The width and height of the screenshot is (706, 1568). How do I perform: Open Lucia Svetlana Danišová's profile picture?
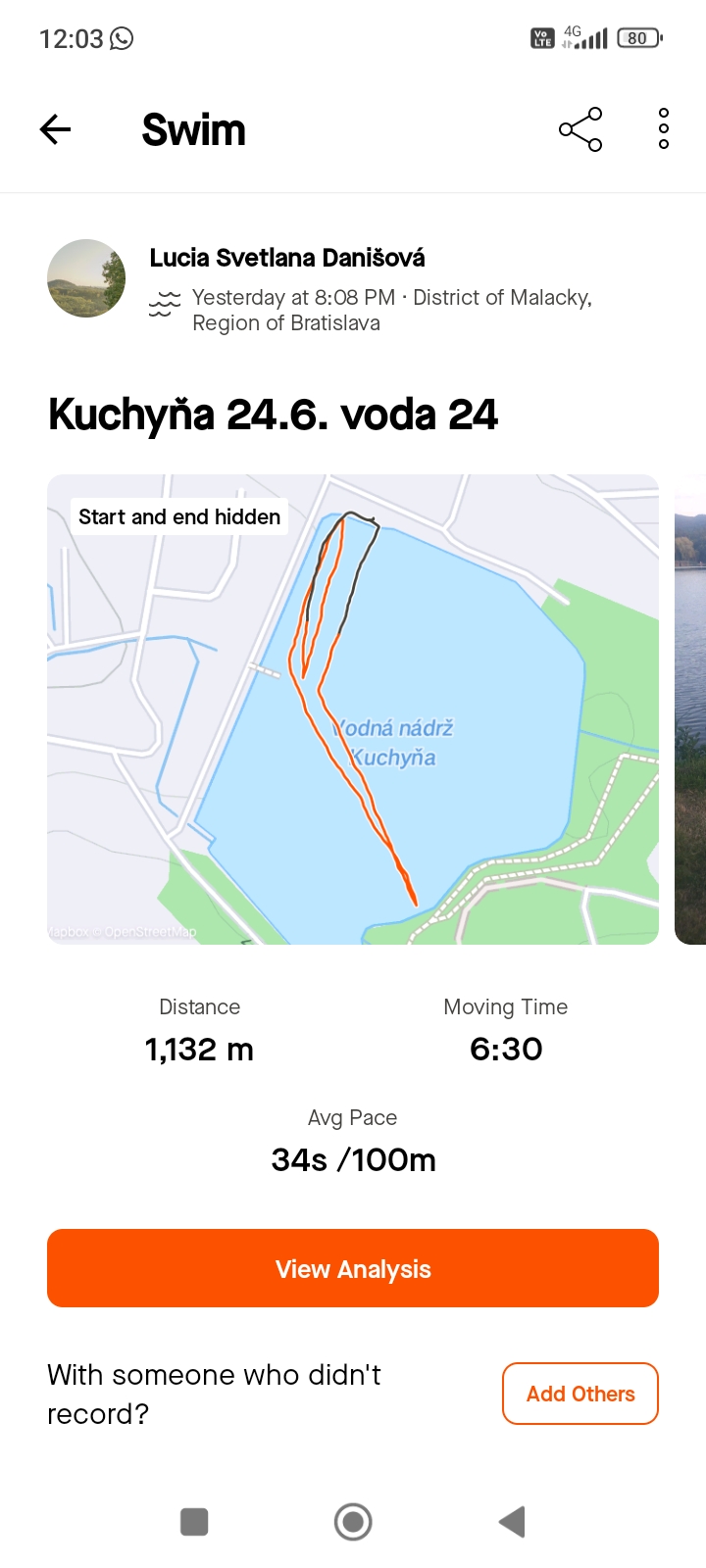pos(86,278)
